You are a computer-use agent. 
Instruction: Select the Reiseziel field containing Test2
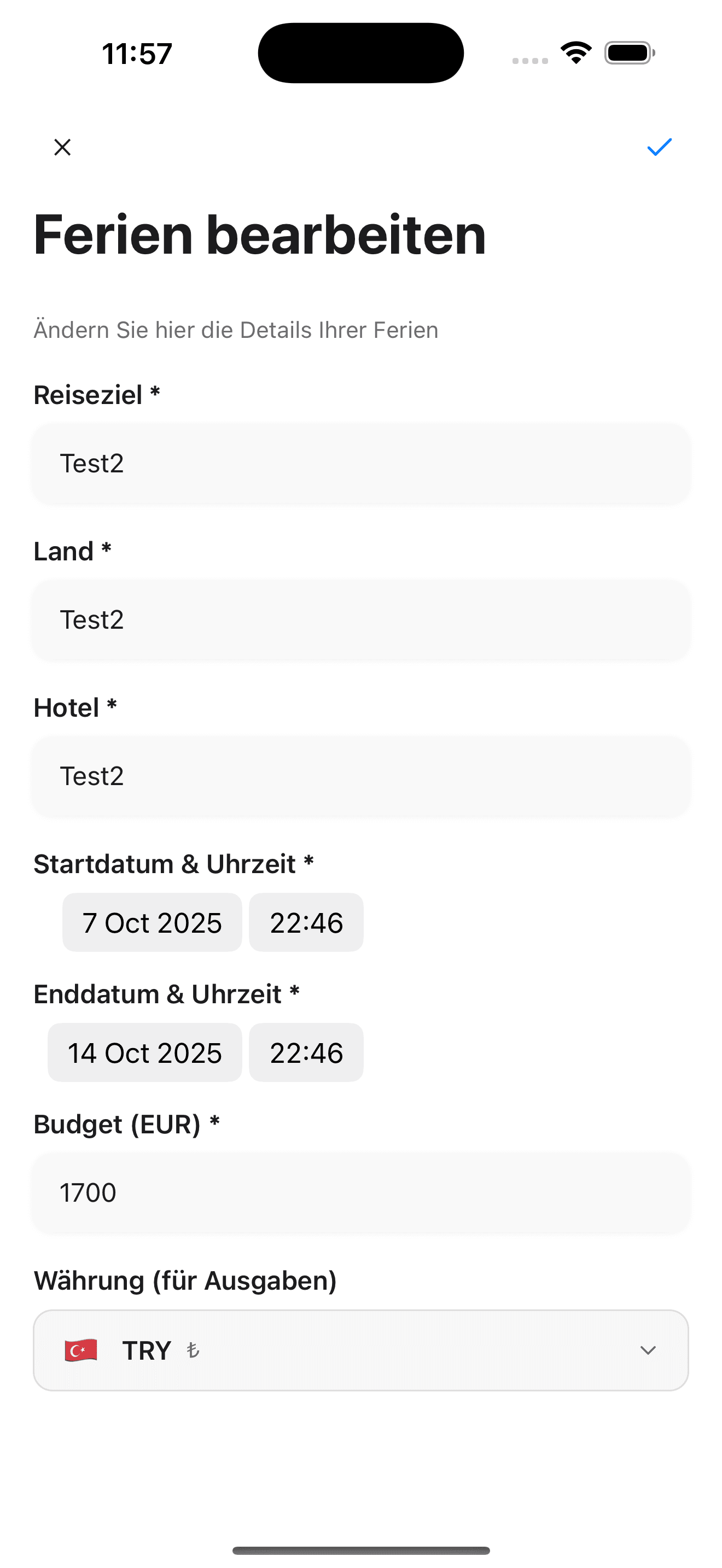362,463
